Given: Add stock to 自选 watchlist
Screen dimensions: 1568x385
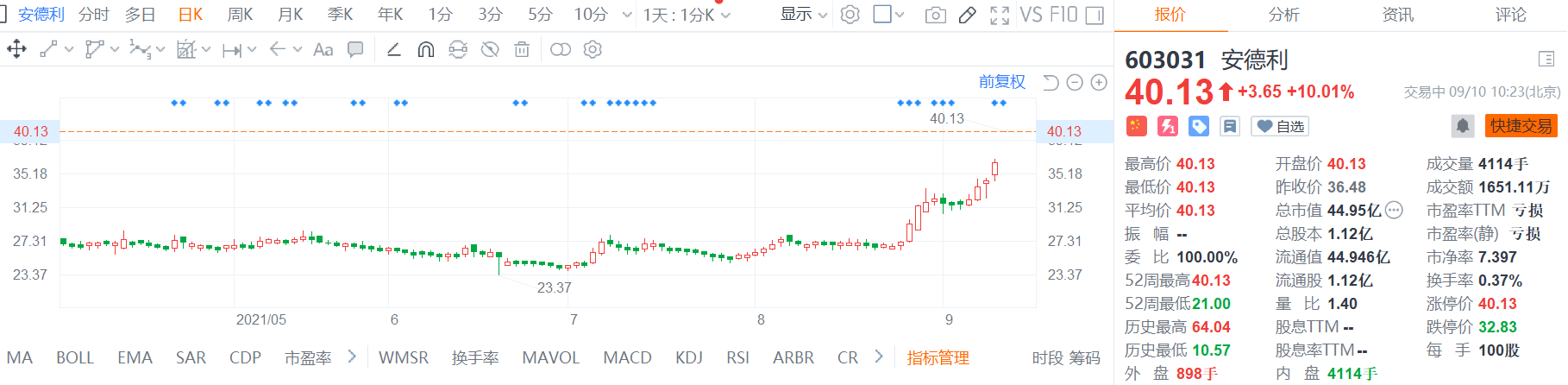Looking at the screenshot, I should coord(1281,126).
